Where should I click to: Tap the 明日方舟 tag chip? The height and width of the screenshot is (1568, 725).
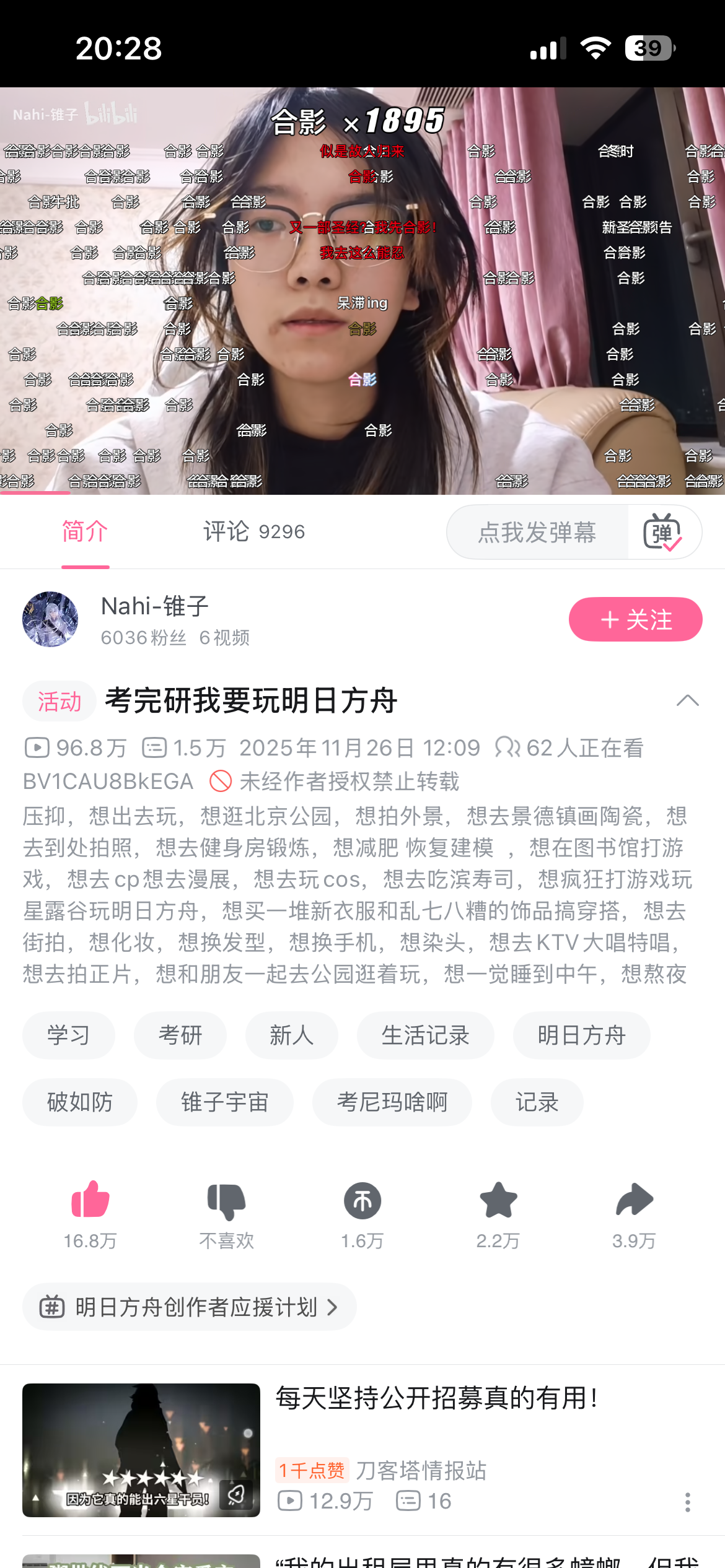pos(581,1035)
